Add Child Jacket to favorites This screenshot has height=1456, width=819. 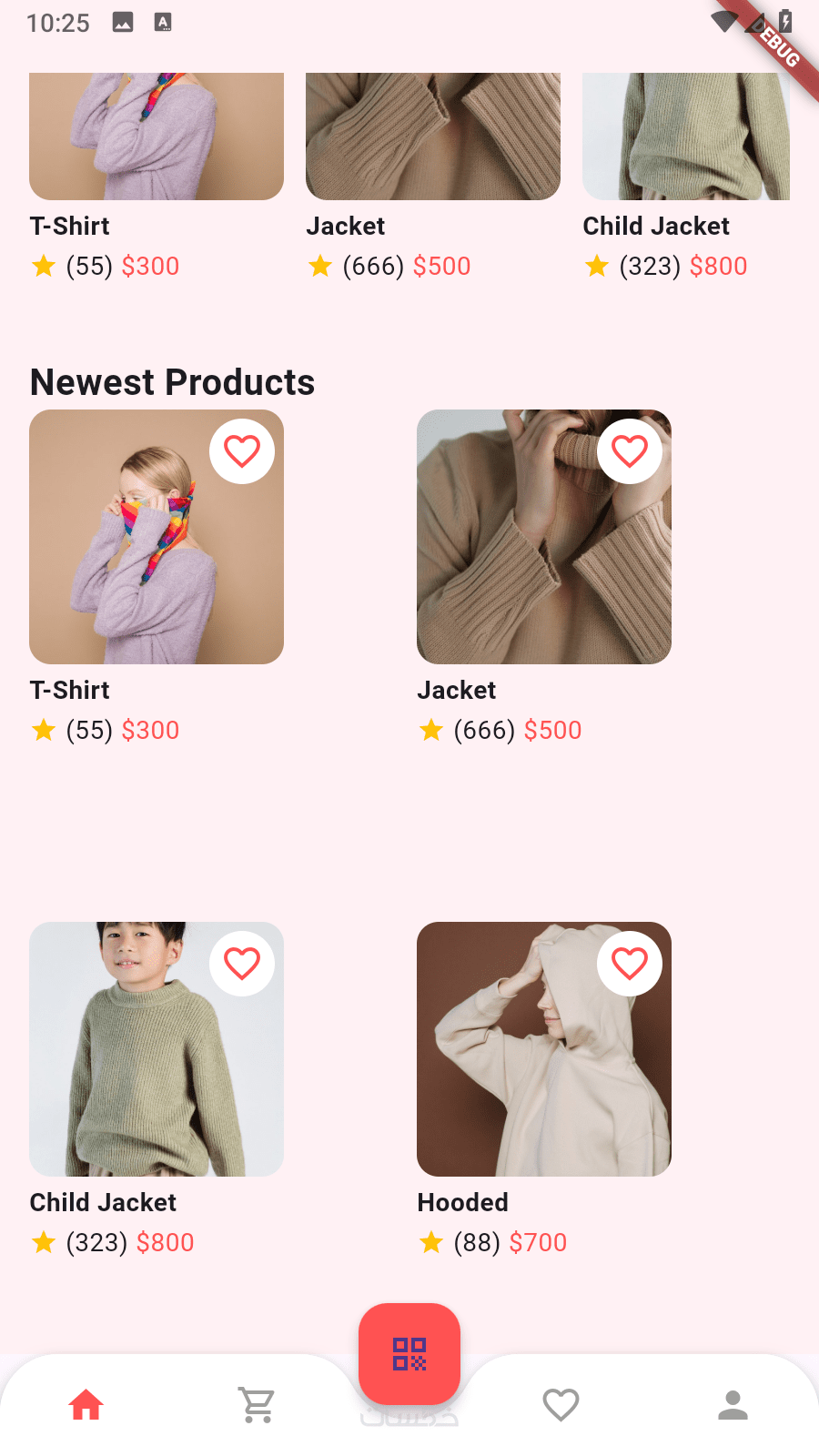coord(242,964)
